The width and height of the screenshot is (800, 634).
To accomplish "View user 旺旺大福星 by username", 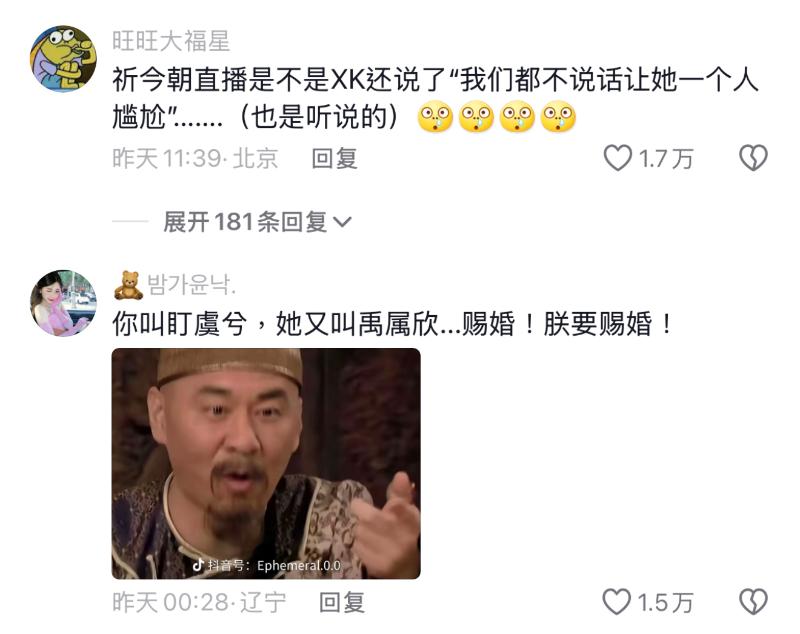I will pyautogui.click(x=171, y=41).
